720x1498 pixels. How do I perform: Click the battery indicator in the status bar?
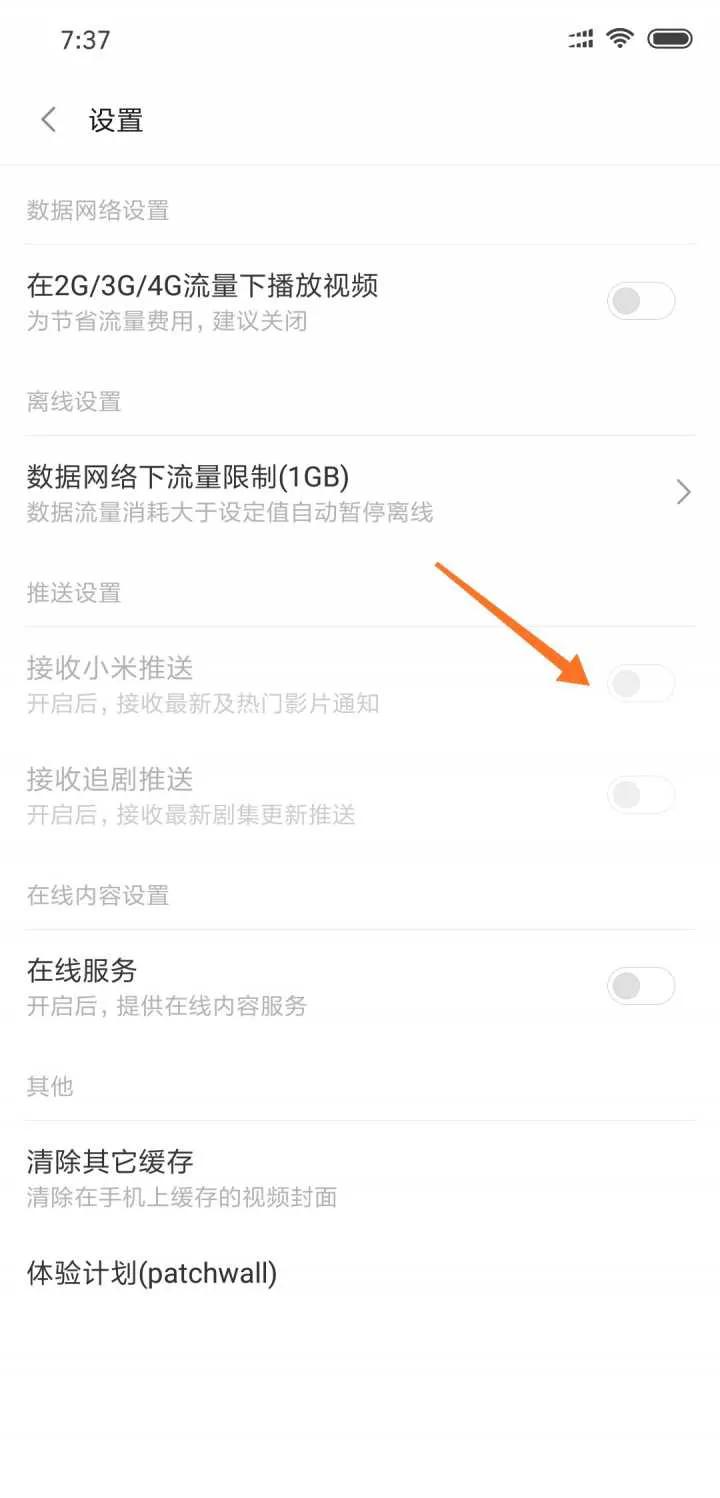click(x=672, y=38)
